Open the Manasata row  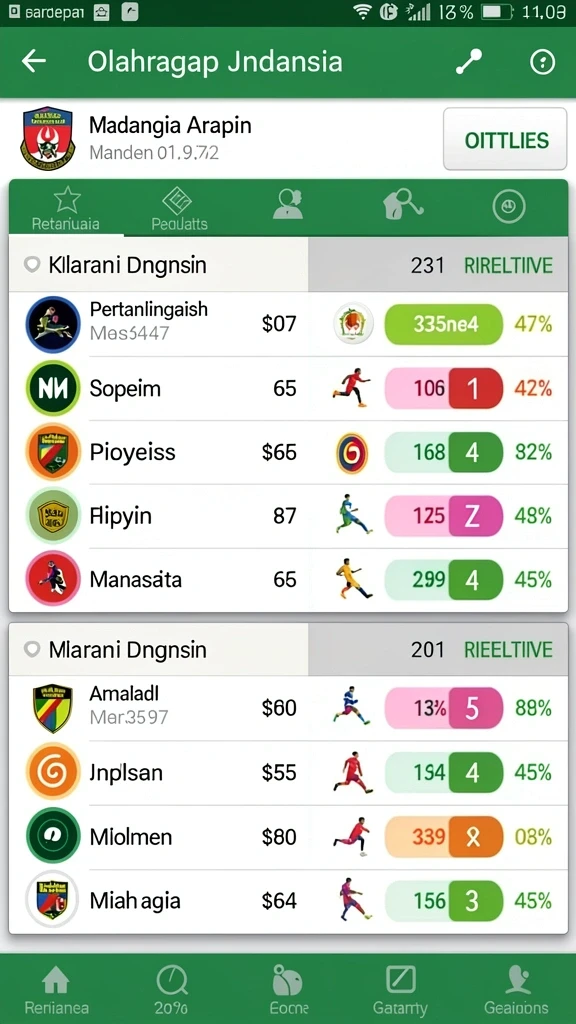click(288, 579)
